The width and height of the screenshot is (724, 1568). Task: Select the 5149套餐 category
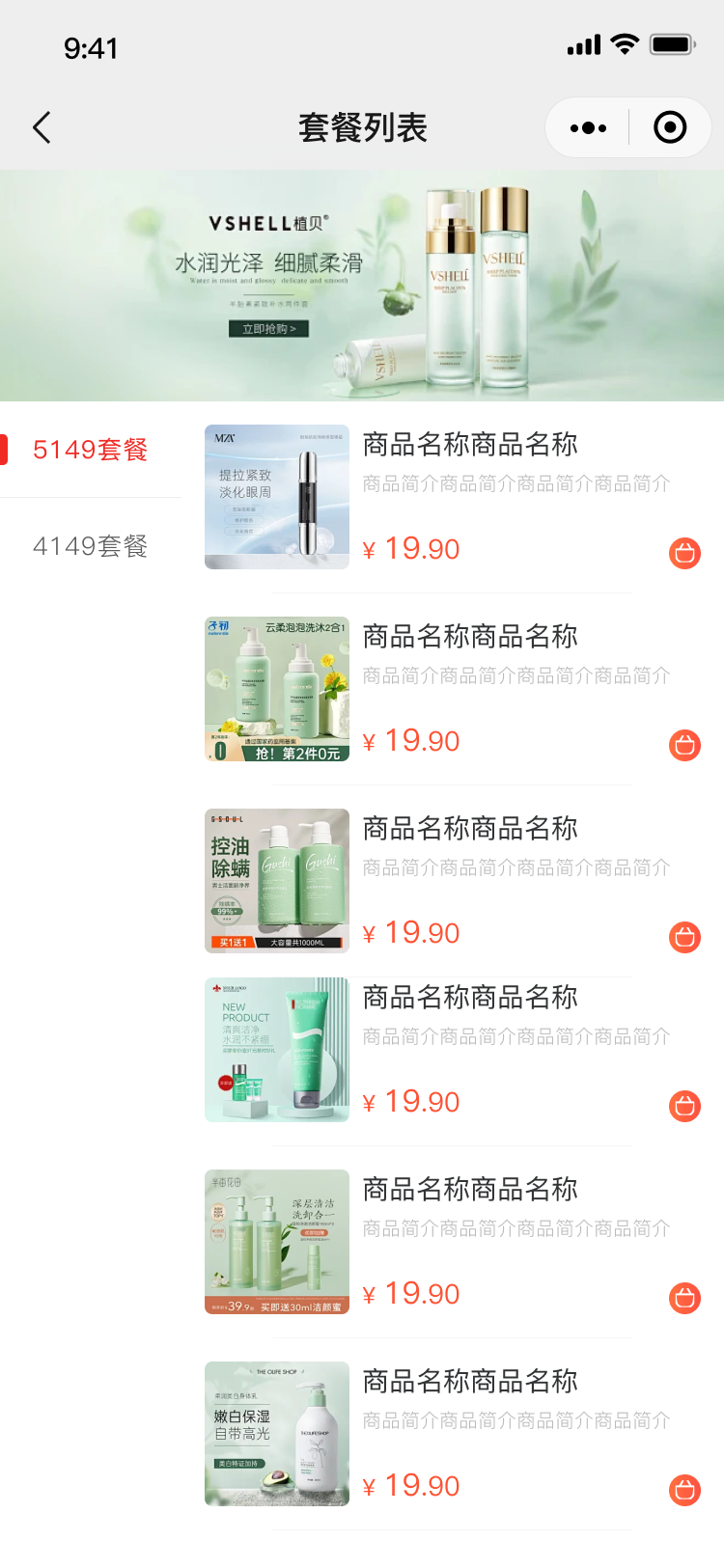[x=91, y=450]
